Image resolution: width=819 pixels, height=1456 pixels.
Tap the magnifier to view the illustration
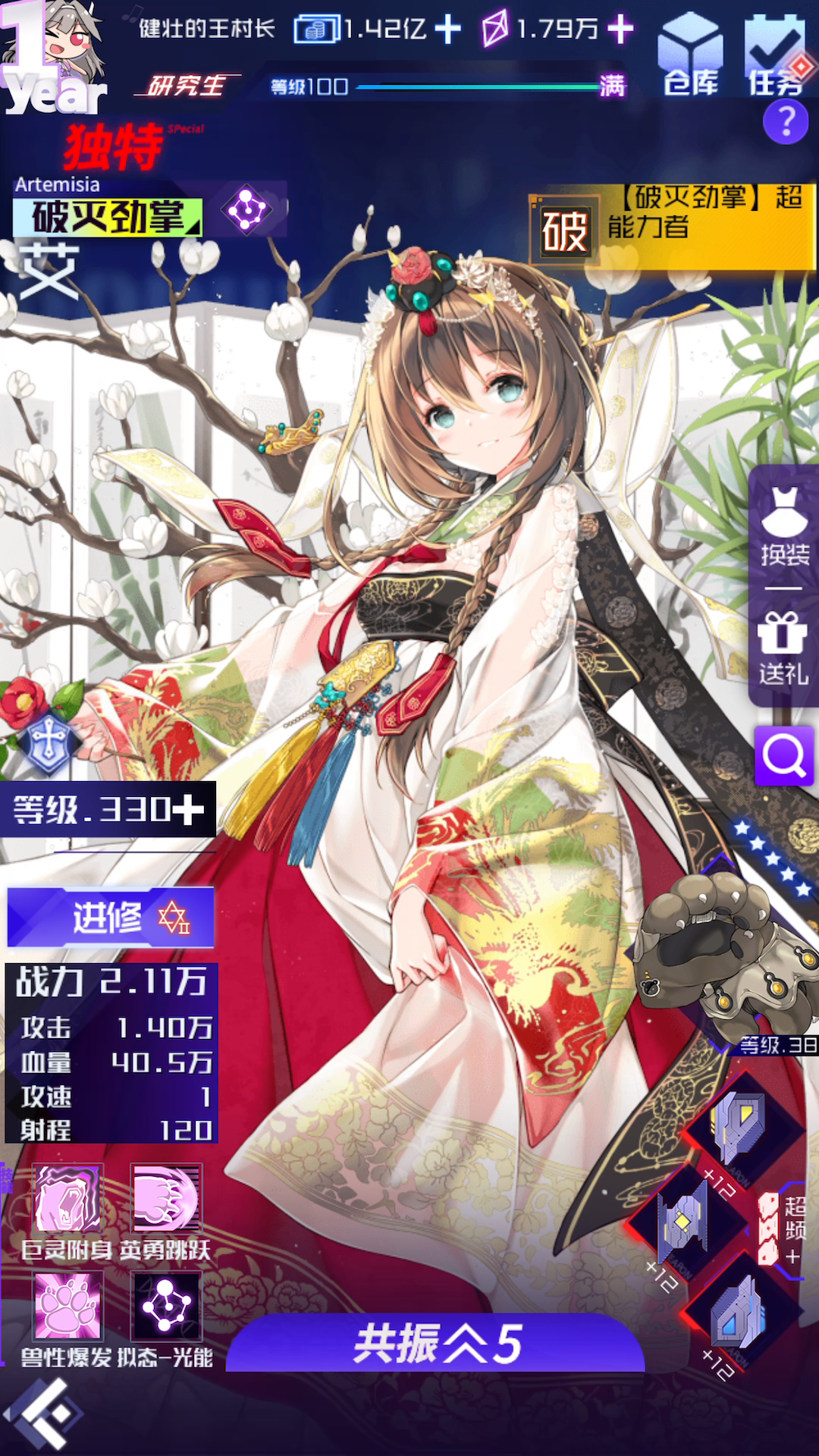(784, 755)
